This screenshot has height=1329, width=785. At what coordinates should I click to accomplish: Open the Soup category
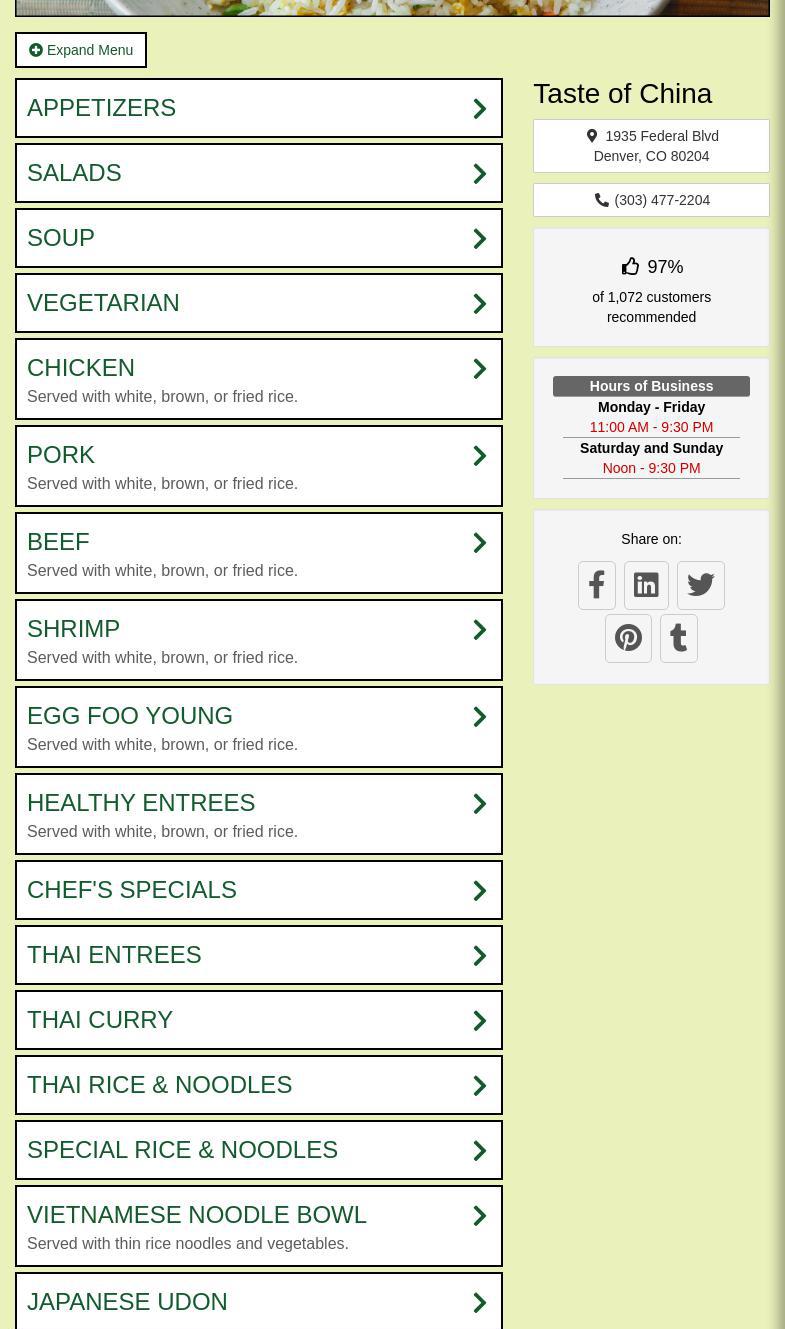[258, 238]
